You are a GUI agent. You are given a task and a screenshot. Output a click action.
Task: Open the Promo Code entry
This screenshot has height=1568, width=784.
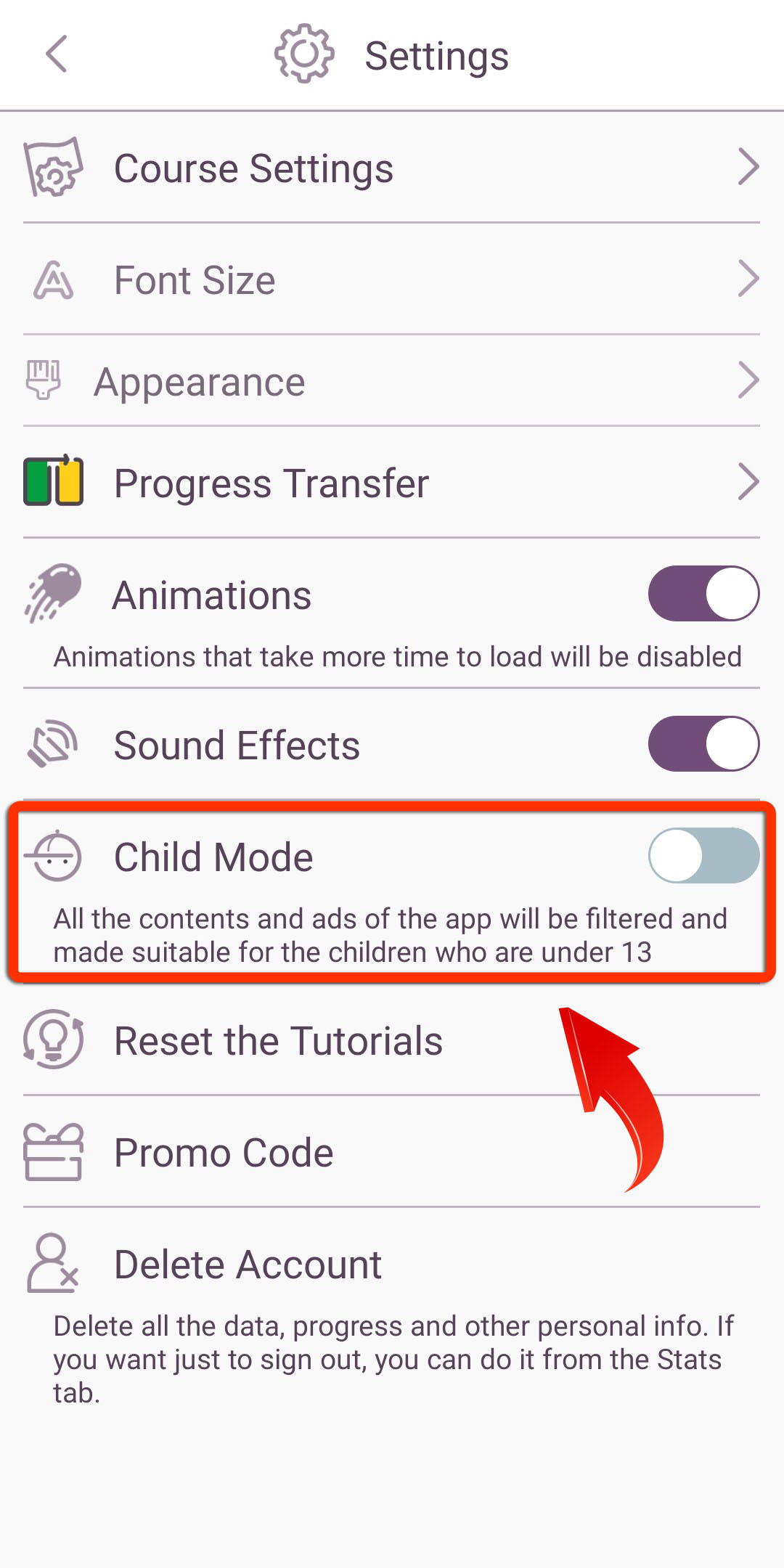click(392, 1152)
